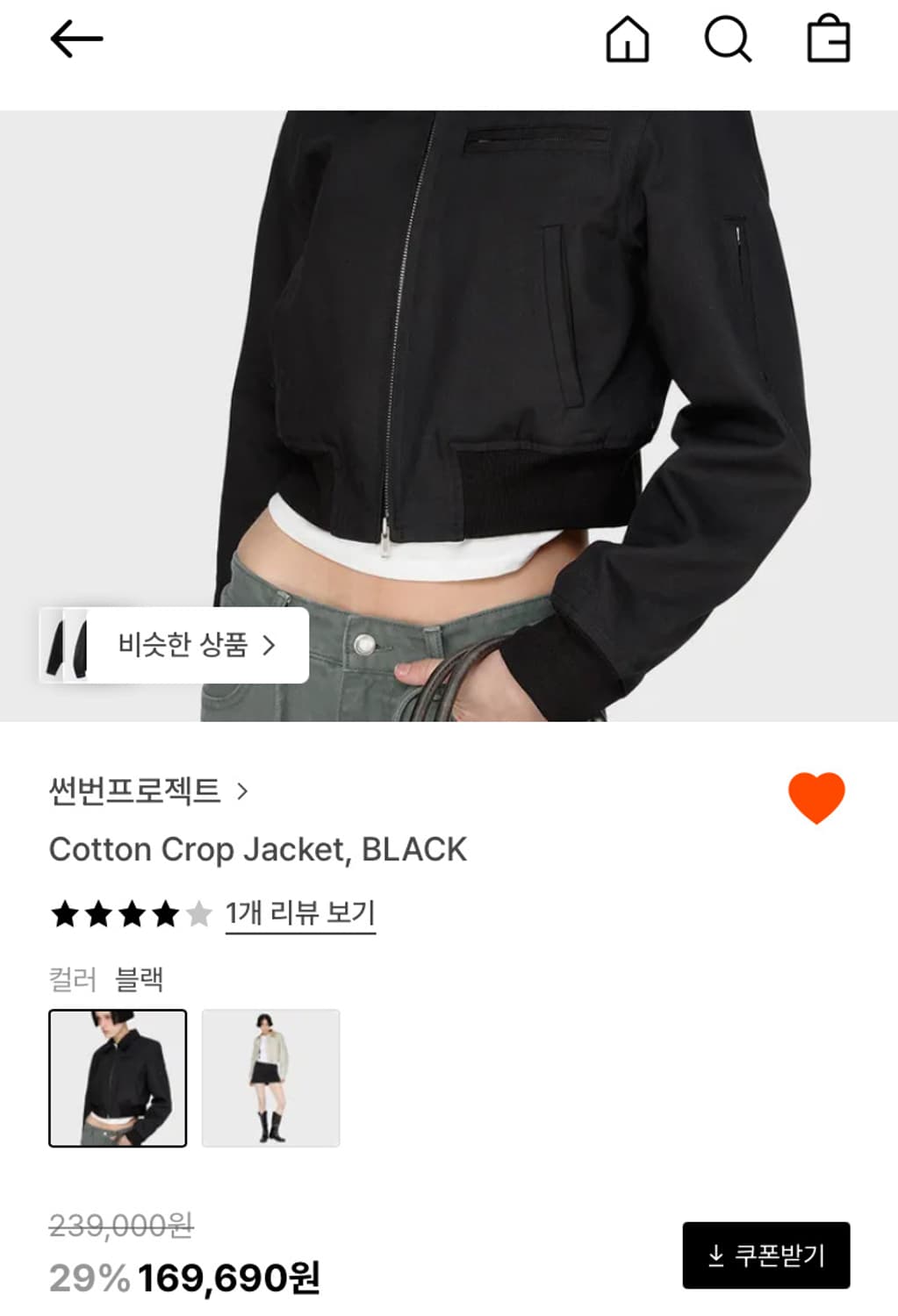Tap the first star in the rating
This screenshot has height=1316, width=898.
click(63, 913)
